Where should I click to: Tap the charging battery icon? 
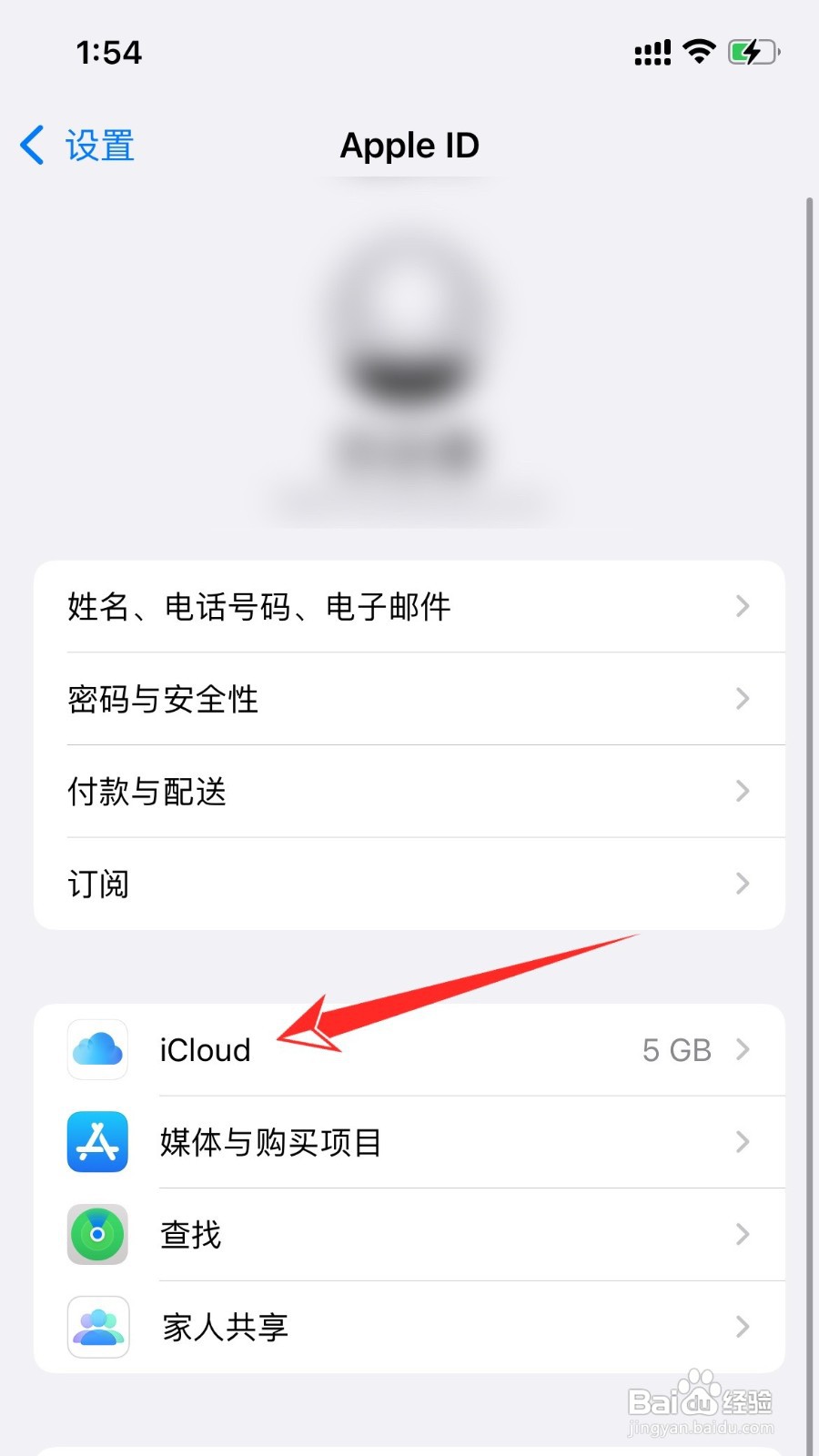click(x=752, y=52)
